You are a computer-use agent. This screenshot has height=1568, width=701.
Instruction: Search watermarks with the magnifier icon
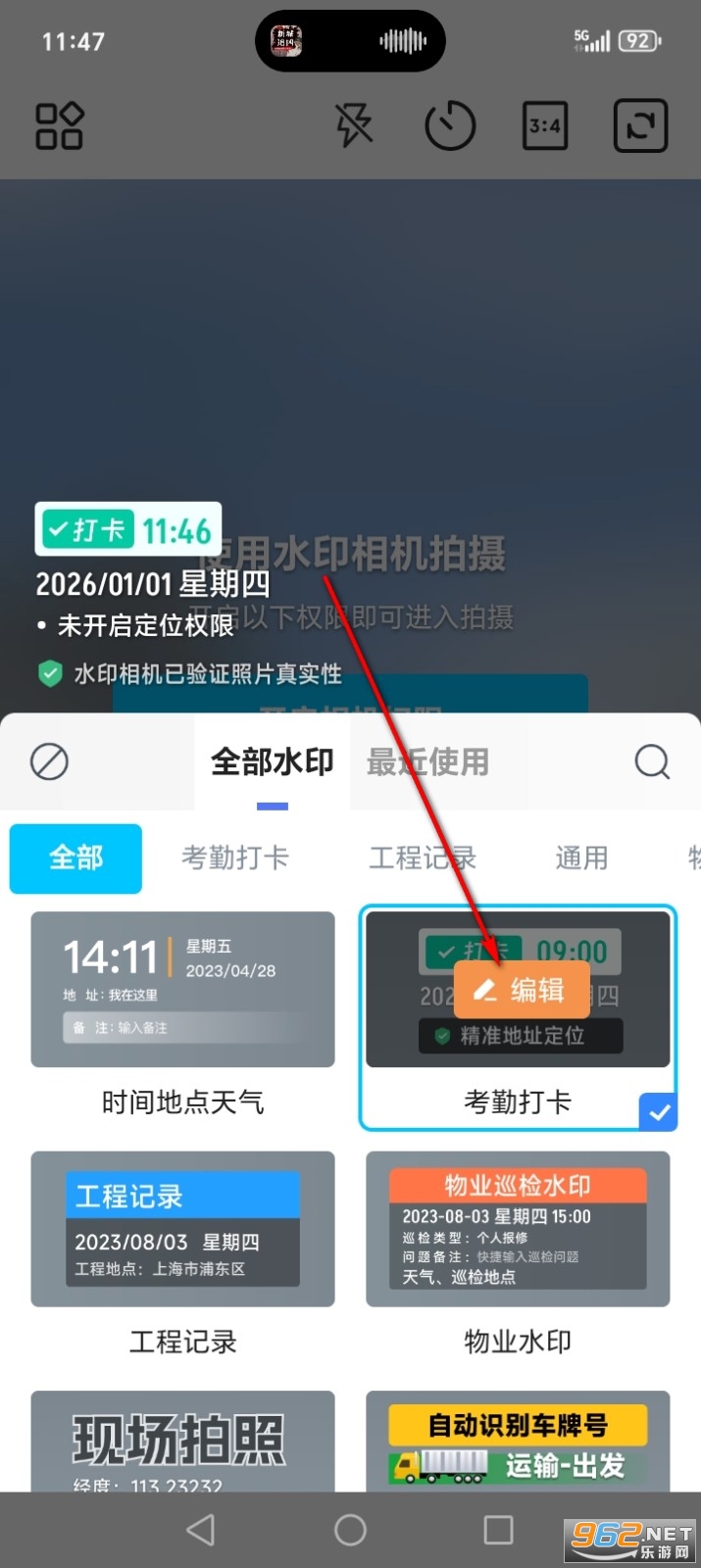(652, 761)
